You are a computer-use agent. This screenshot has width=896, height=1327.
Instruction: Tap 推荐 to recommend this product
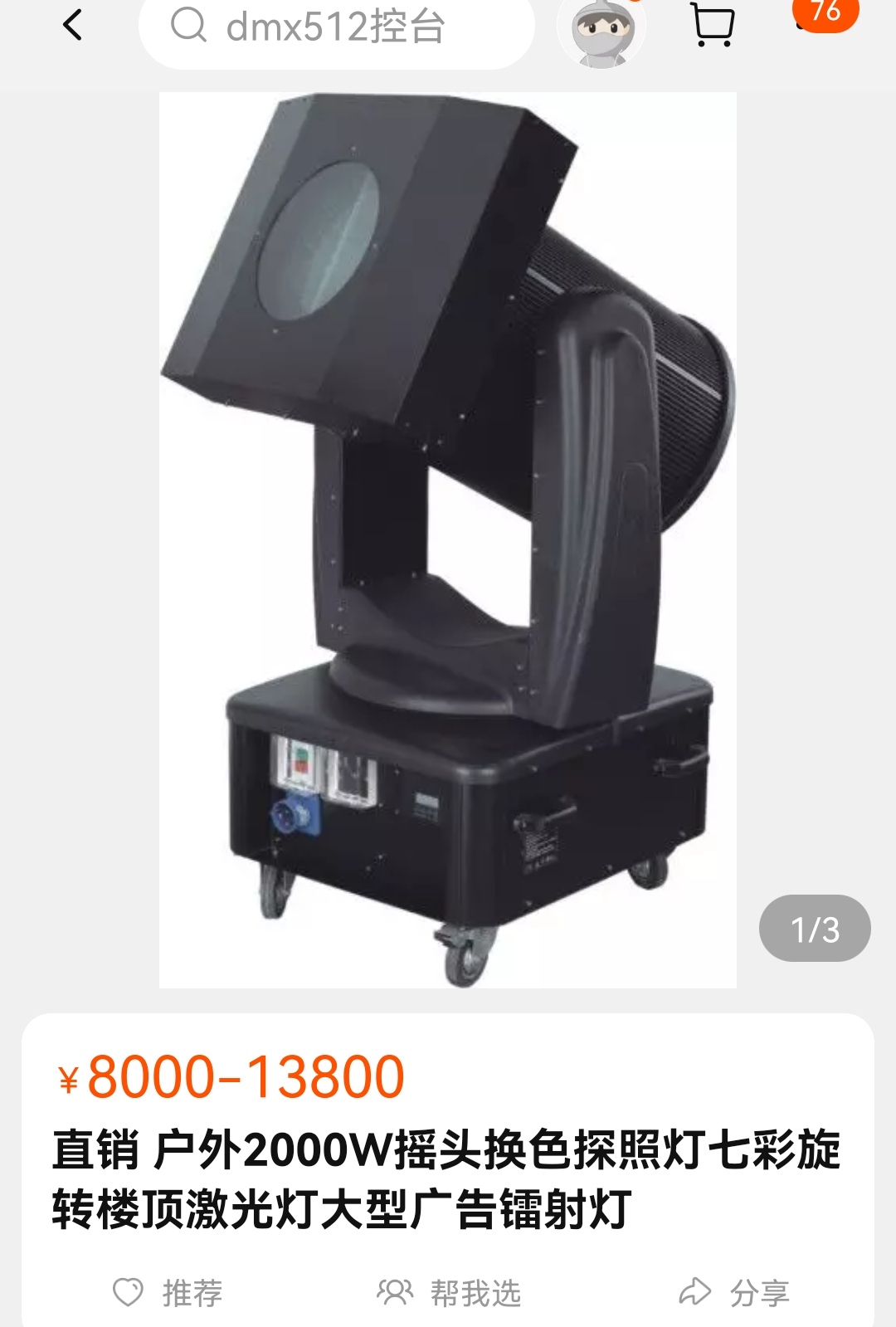click(x=168, y=1292)
